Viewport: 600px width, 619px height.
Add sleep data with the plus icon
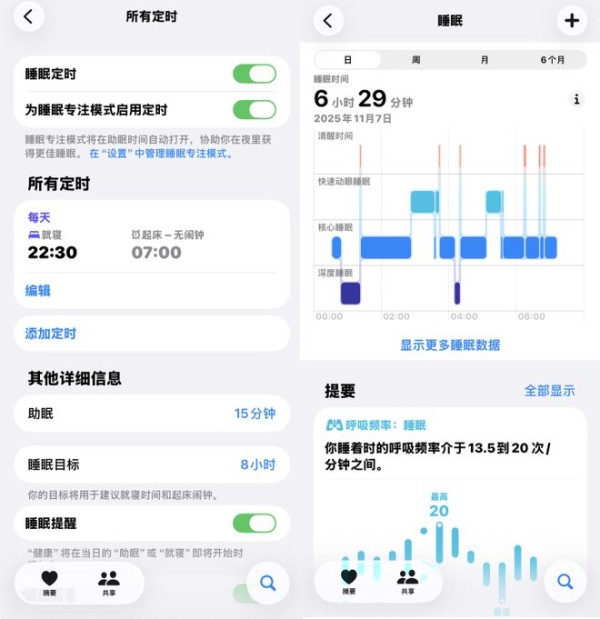coord(571,19)
